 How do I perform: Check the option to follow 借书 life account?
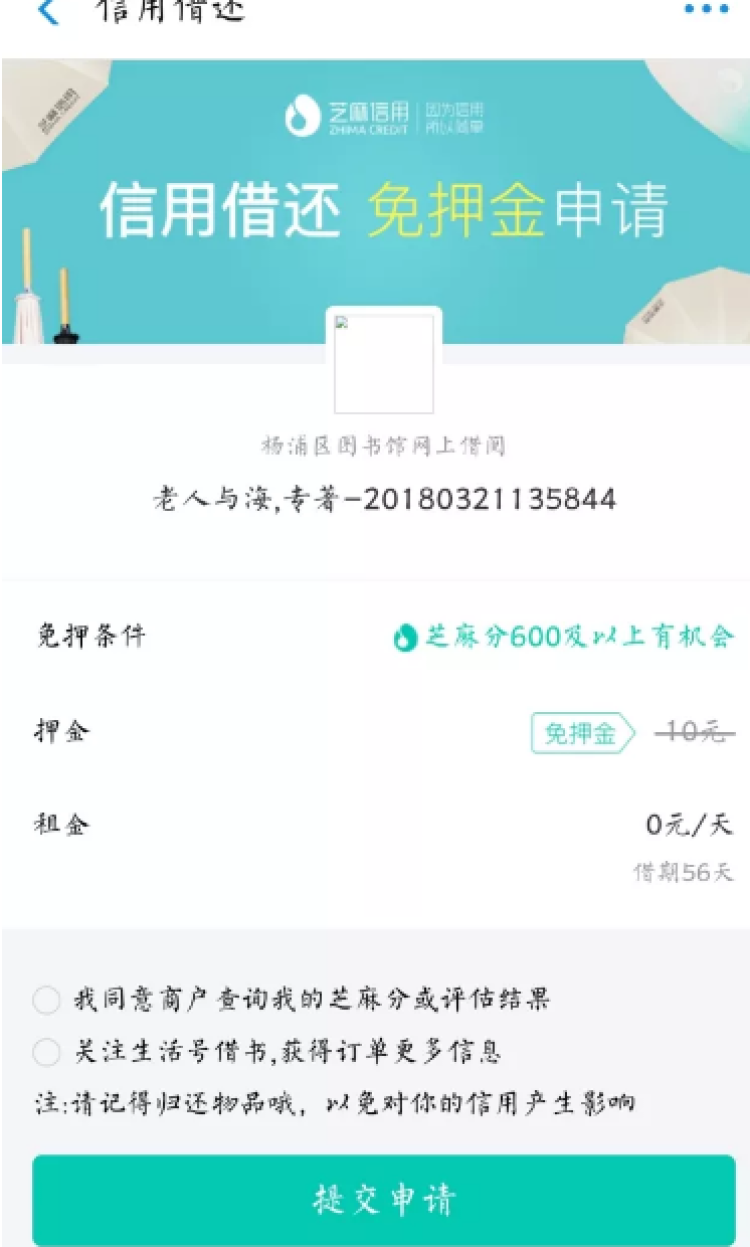tap(46, 1052)
